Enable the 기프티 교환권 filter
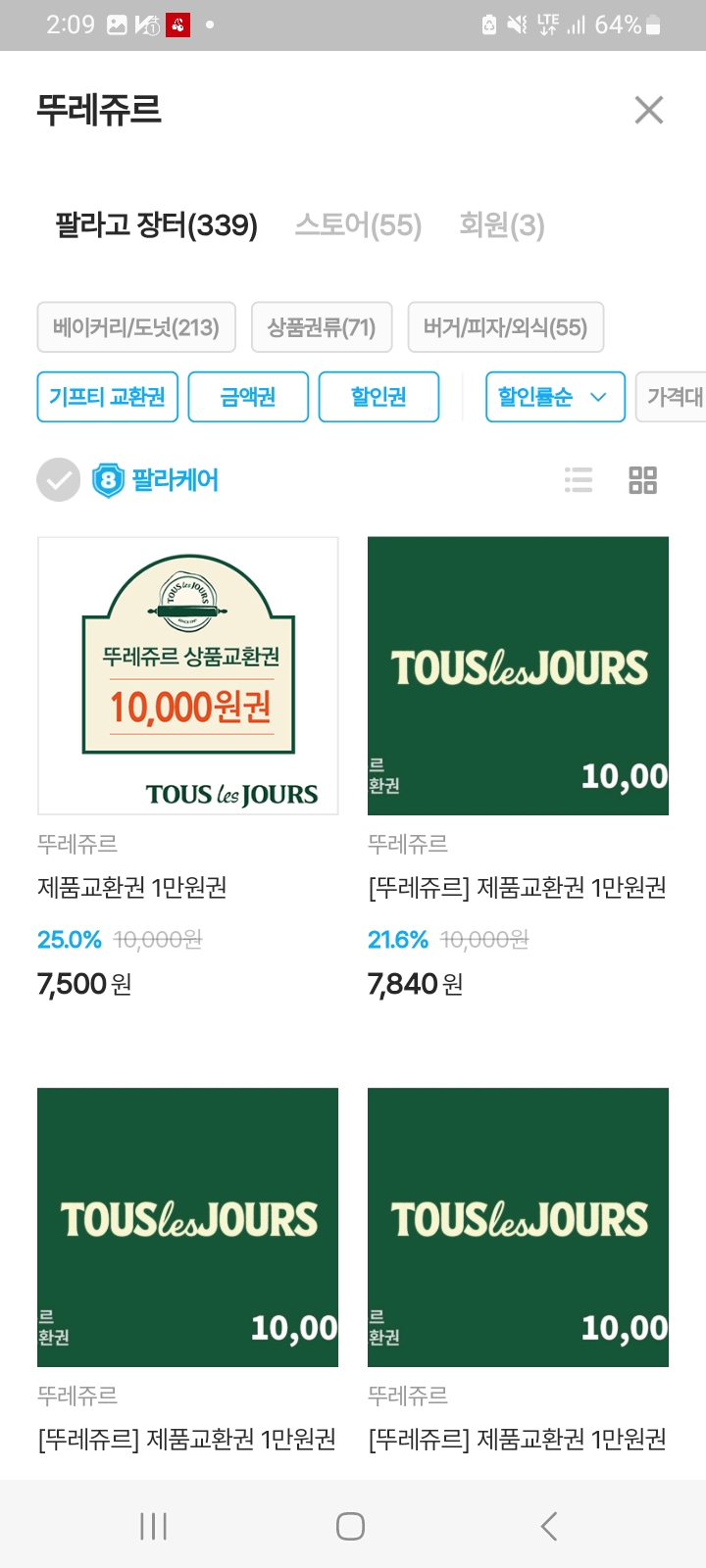Image resolution: width=706 pixels, height=1568 pixels. 107,397
